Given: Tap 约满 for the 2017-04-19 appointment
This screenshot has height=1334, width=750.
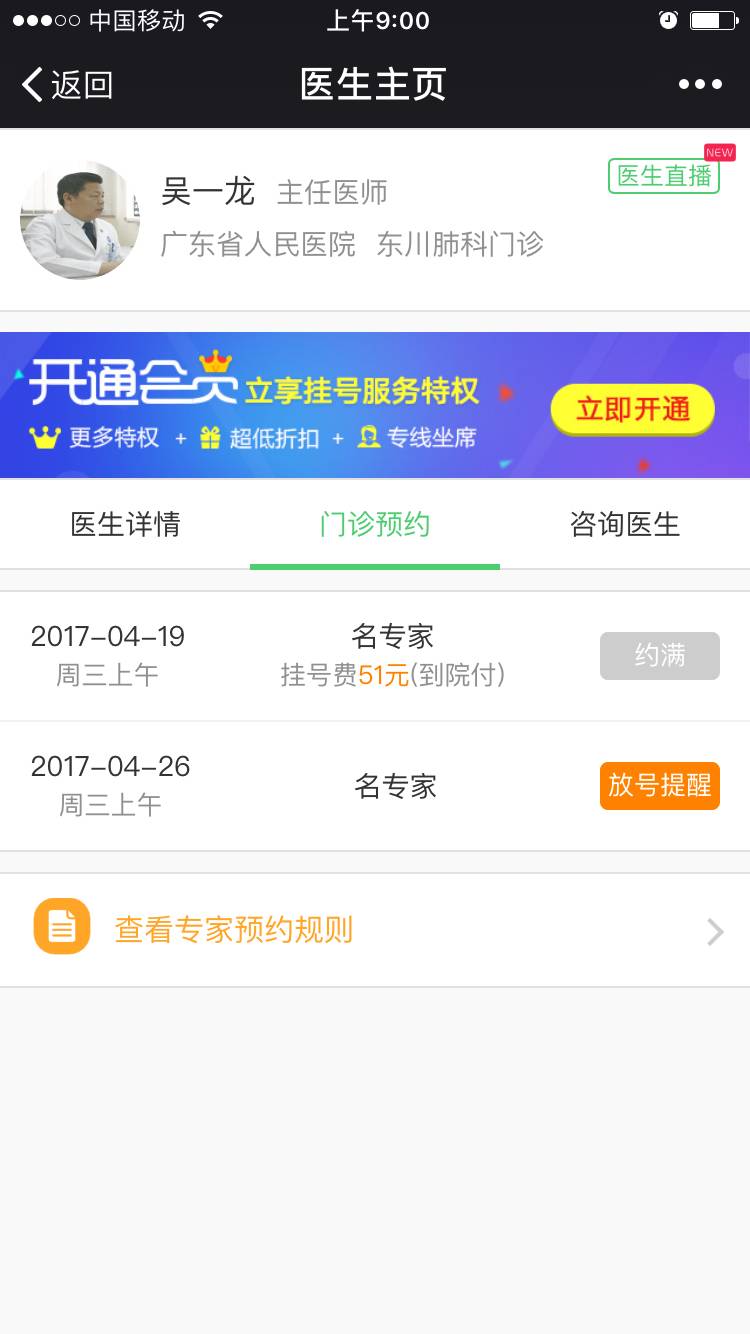Looking at the screenshot, I should click(660, 656).
